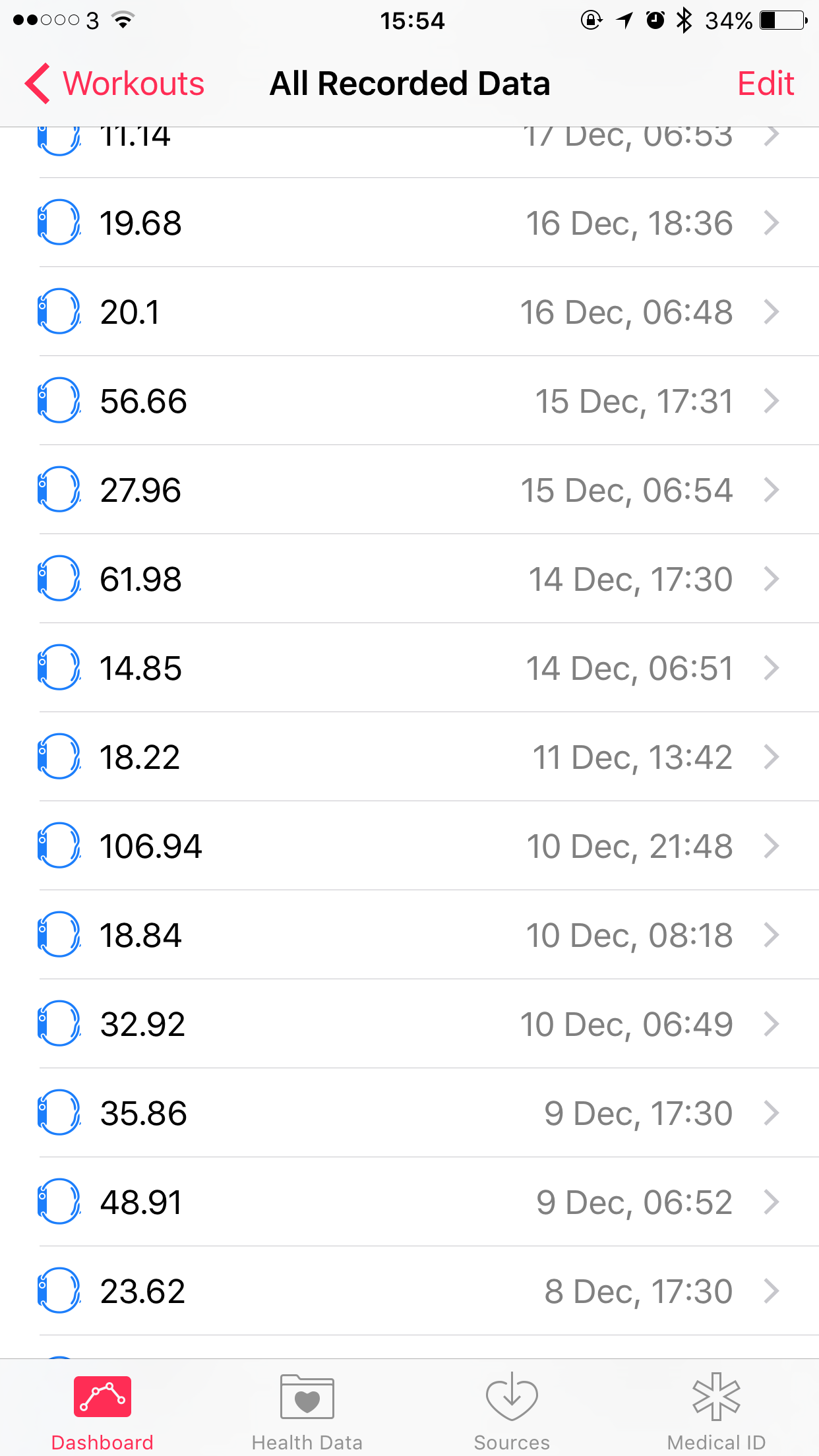Open the 23.62 entry from 8 Dec
The height and width of the screenshot is (1456, 819).
(x=409, y=1291)
